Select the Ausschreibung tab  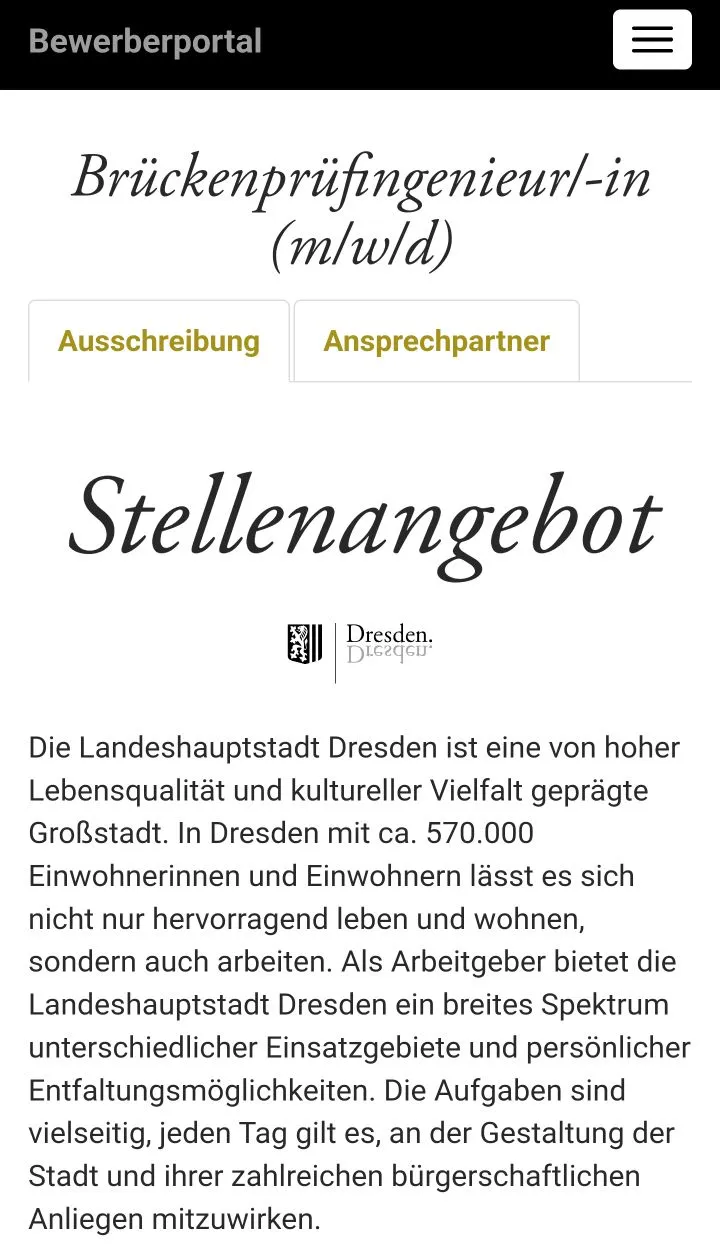159,341
